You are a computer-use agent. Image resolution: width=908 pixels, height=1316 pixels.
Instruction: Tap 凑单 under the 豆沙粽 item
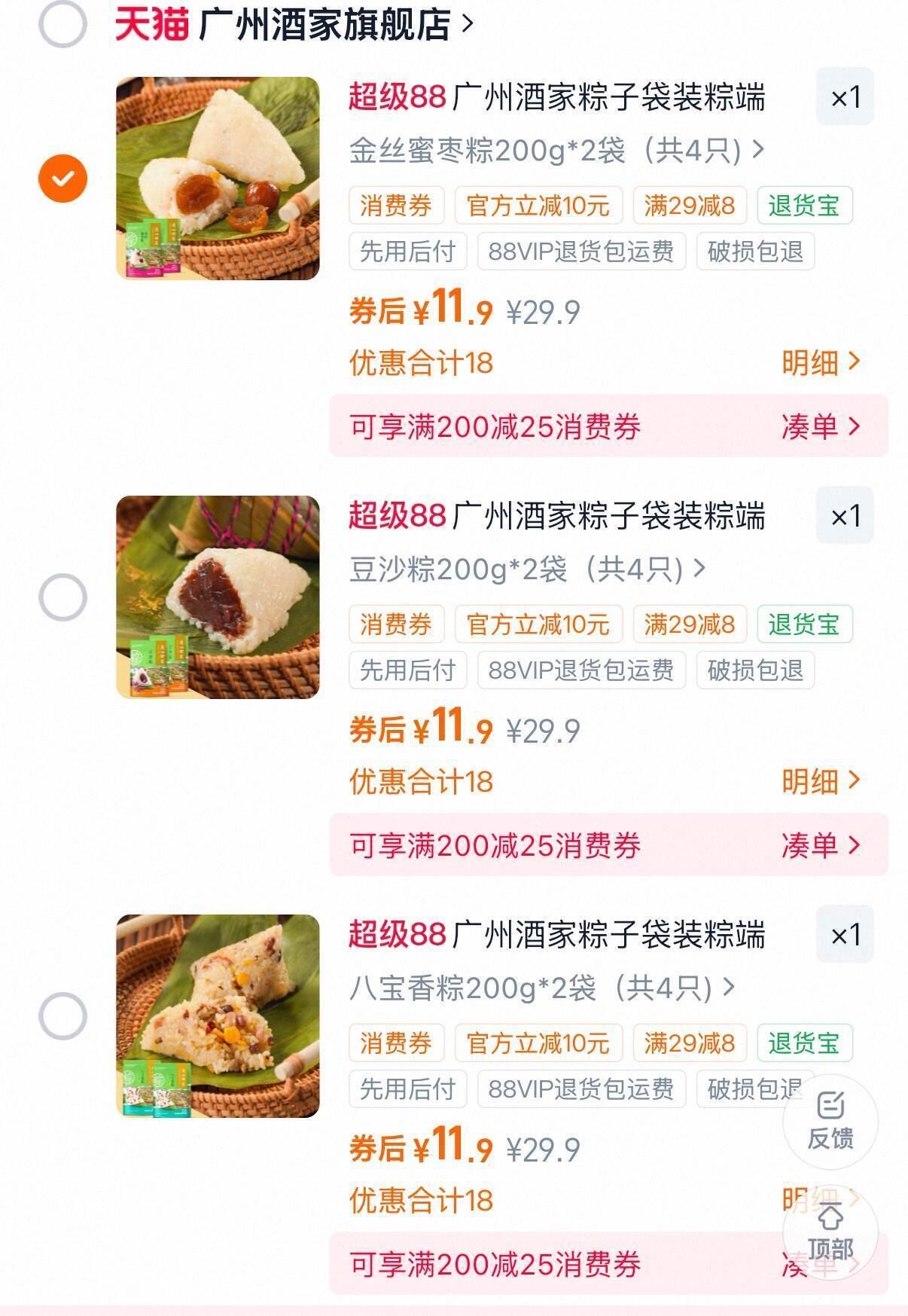(819, 845)
